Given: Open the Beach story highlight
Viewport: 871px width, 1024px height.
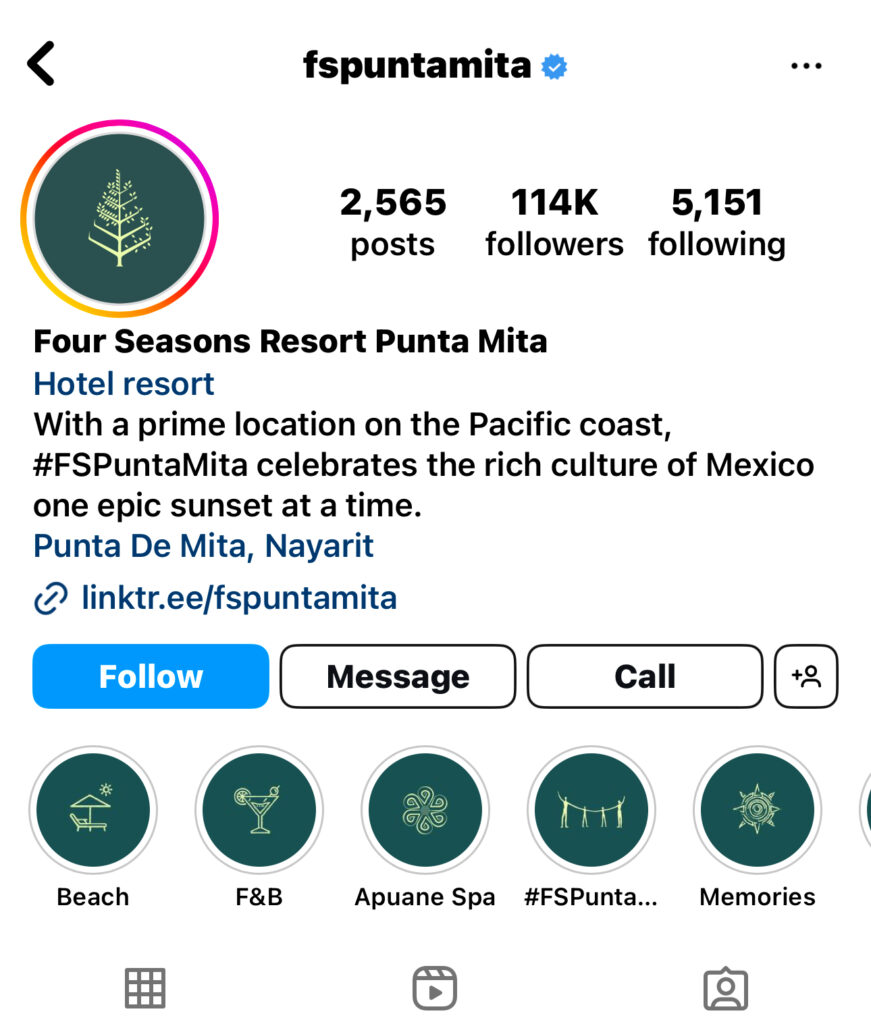Looking at the screenshot, I should [x=93, y=810].
